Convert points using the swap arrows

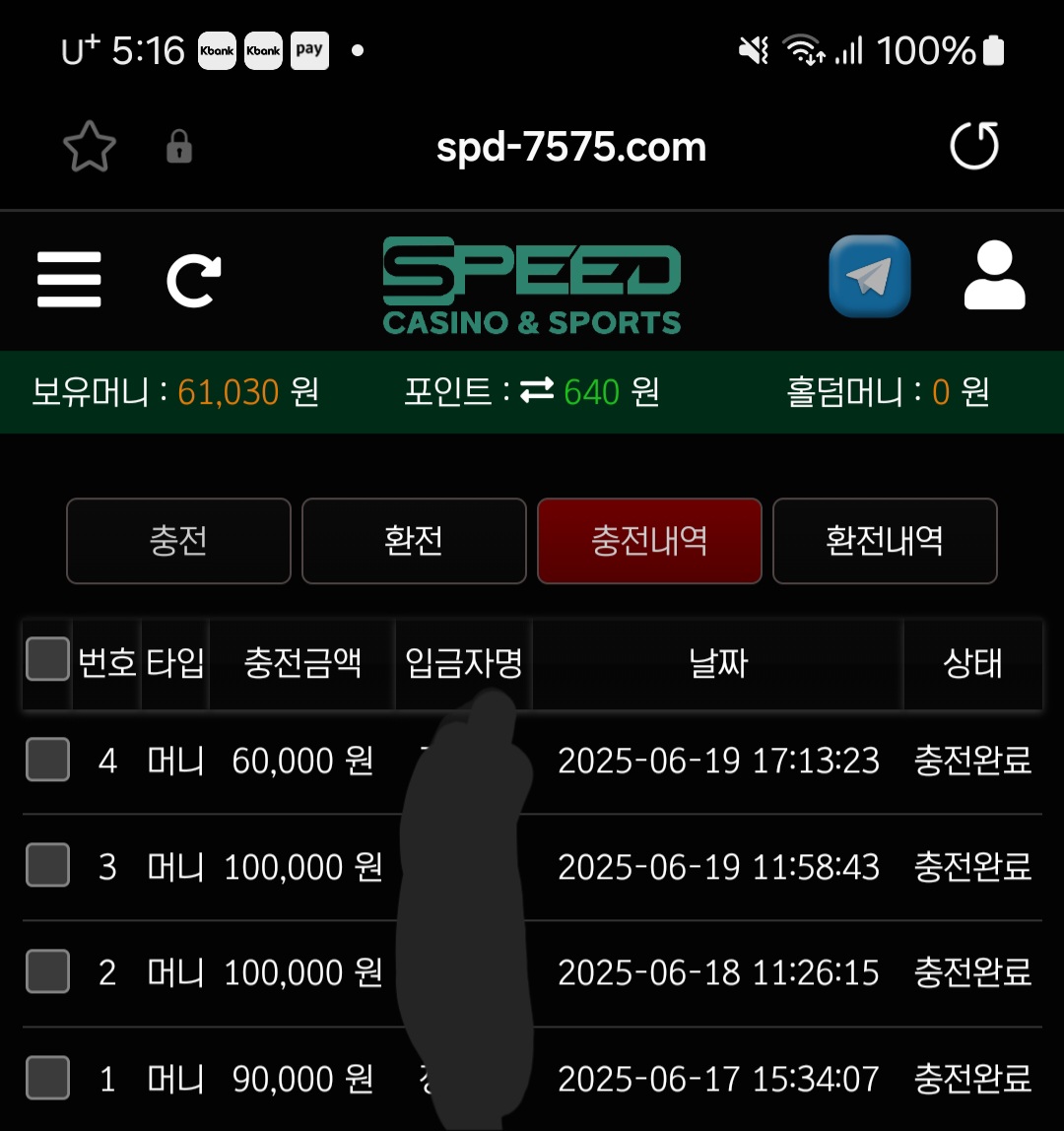pyautogui.click(x=537, y=392)
